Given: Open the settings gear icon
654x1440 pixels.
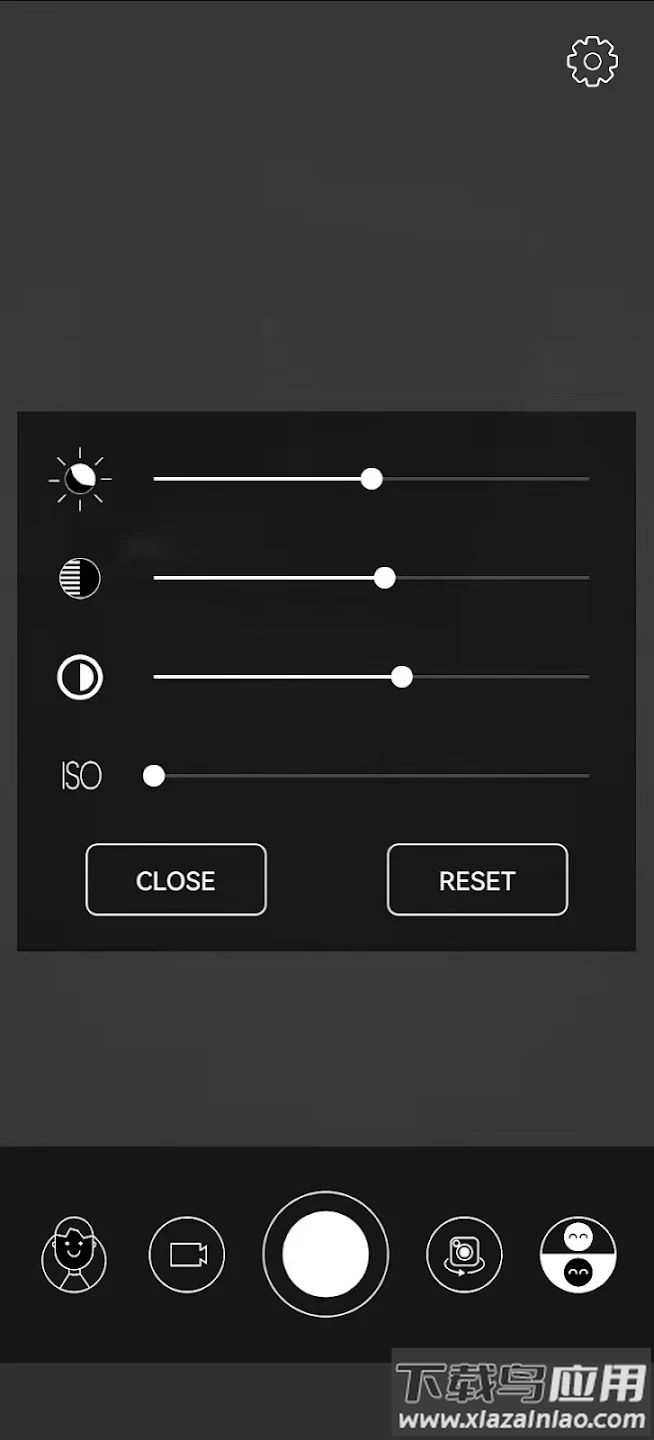Looking at the screenshot, I should click(x=592, y=62).
